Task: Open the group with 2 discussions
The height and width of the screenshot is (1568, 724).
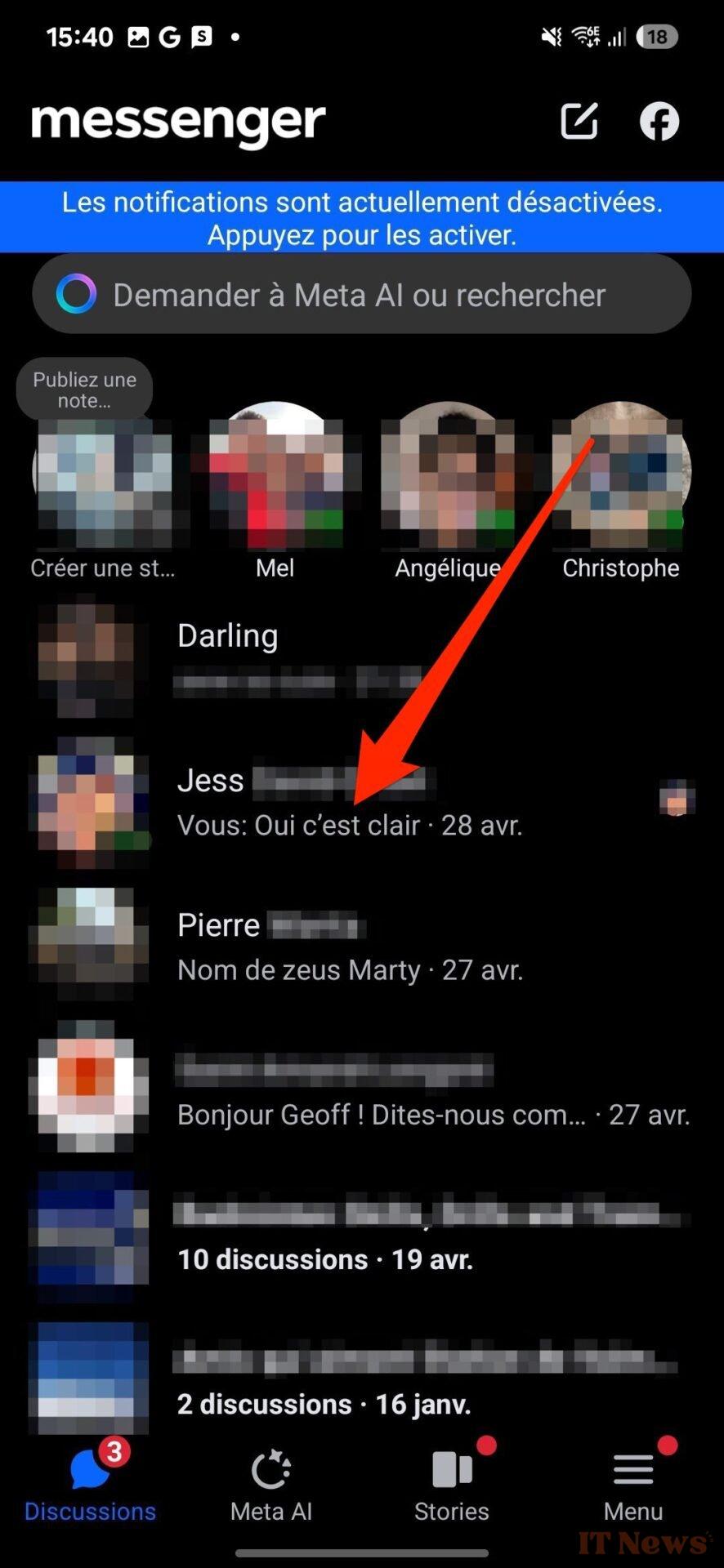Action: point(362,1380)
